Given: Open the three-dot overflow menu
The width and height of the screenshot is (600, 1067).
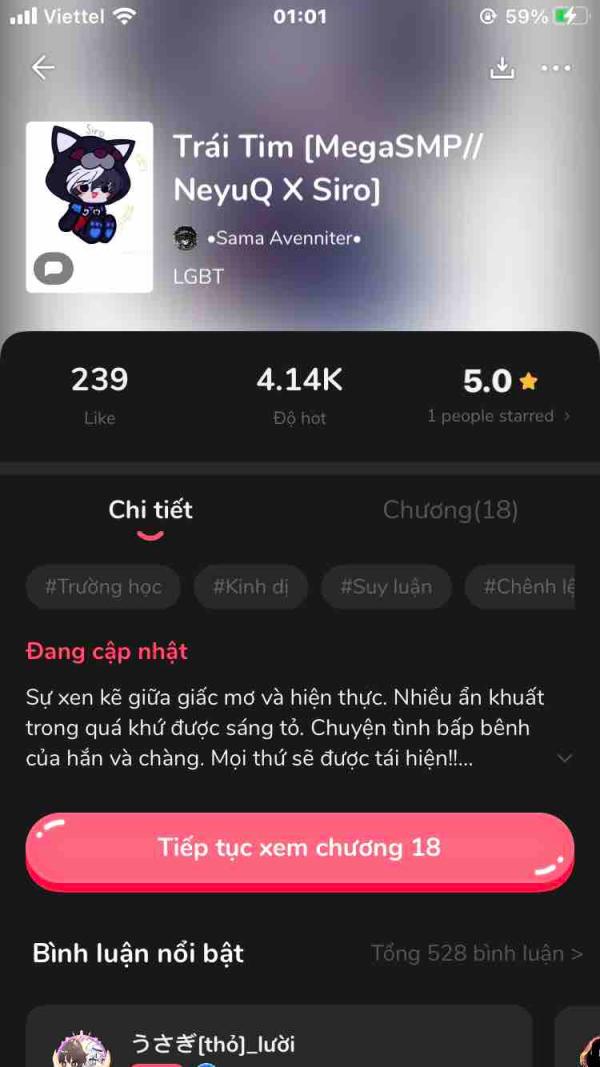Looking at the screenshot, I should [x=555, y=68].
